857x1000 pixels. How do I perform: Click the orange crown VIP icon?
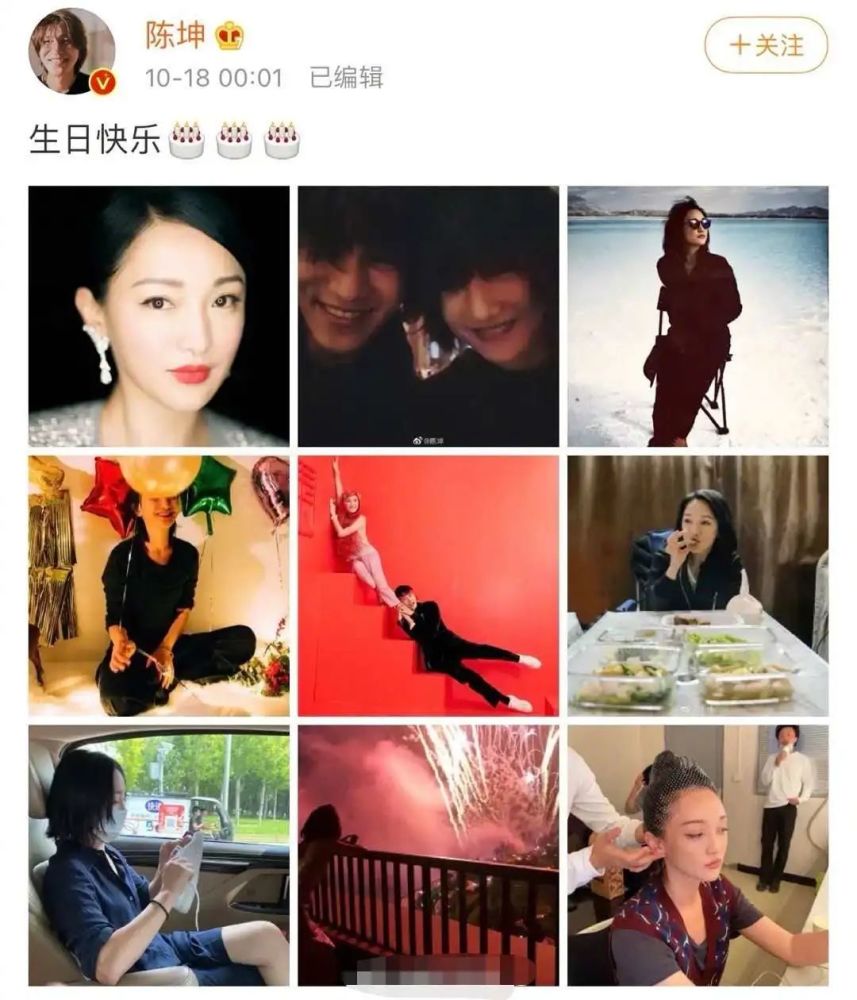point(228,33)
